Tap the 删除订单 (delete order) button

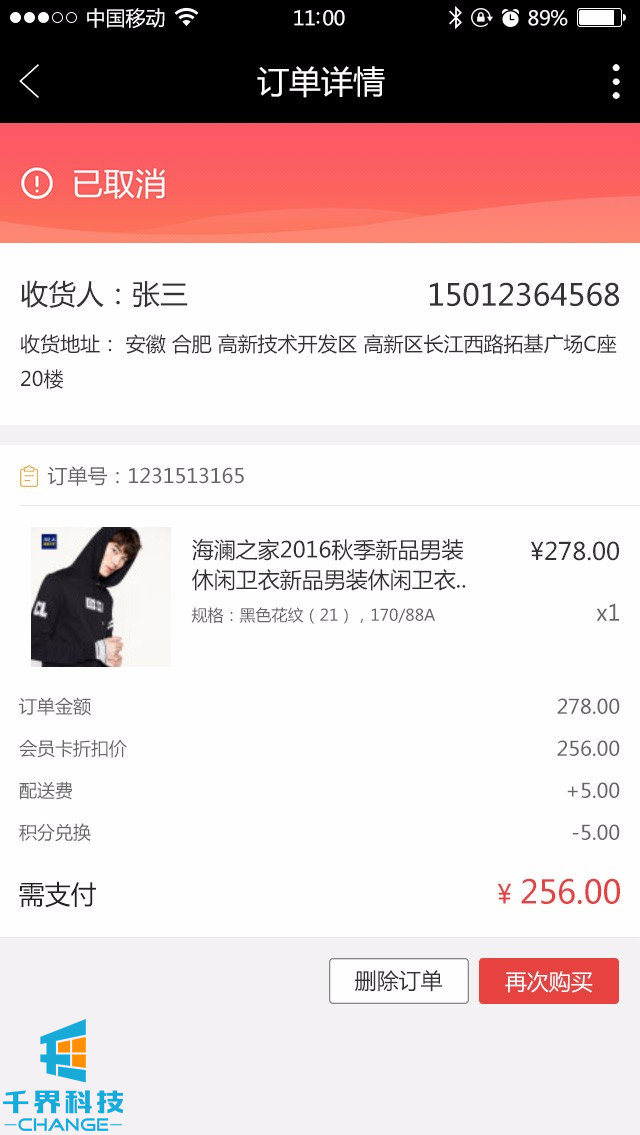(x=398, y=981)
